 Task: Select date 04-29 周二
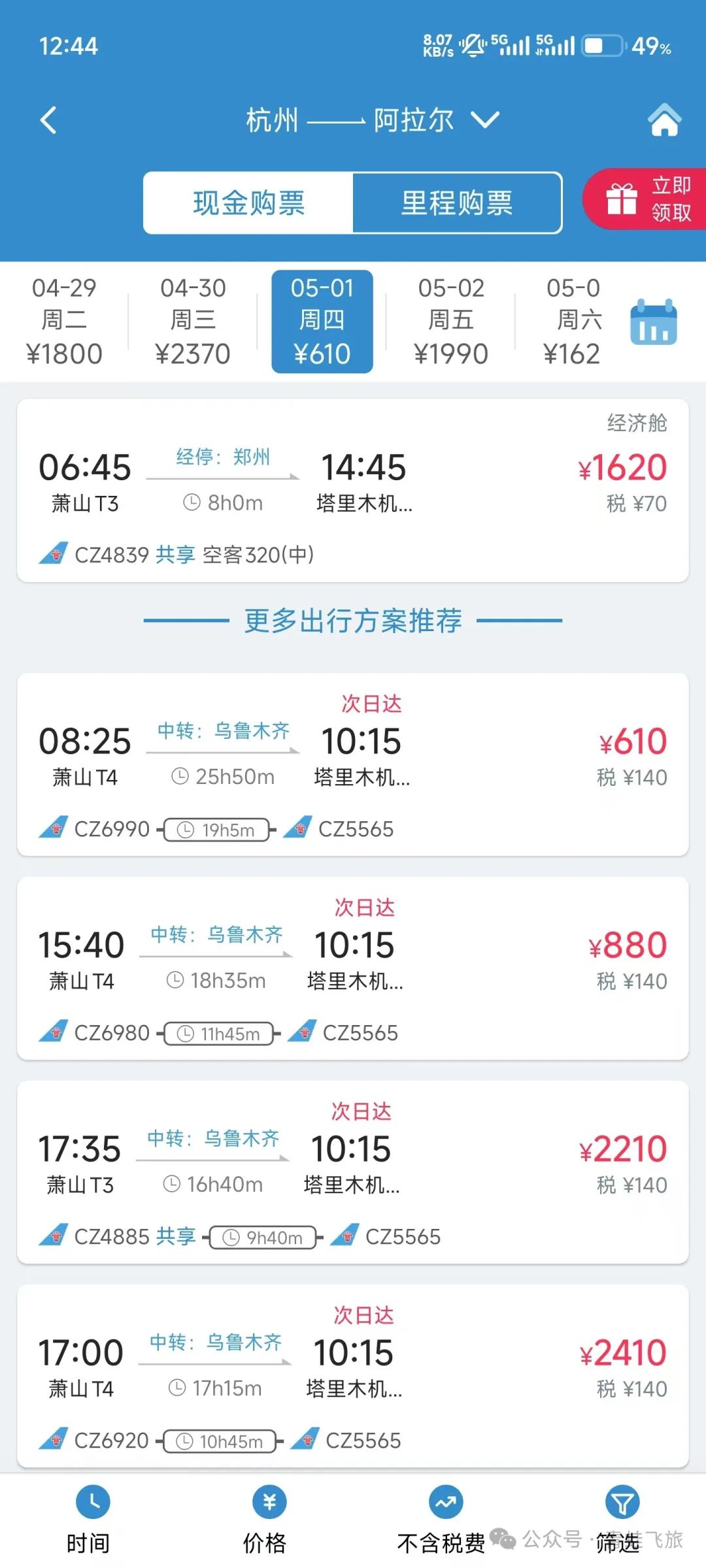click(64, 321)
